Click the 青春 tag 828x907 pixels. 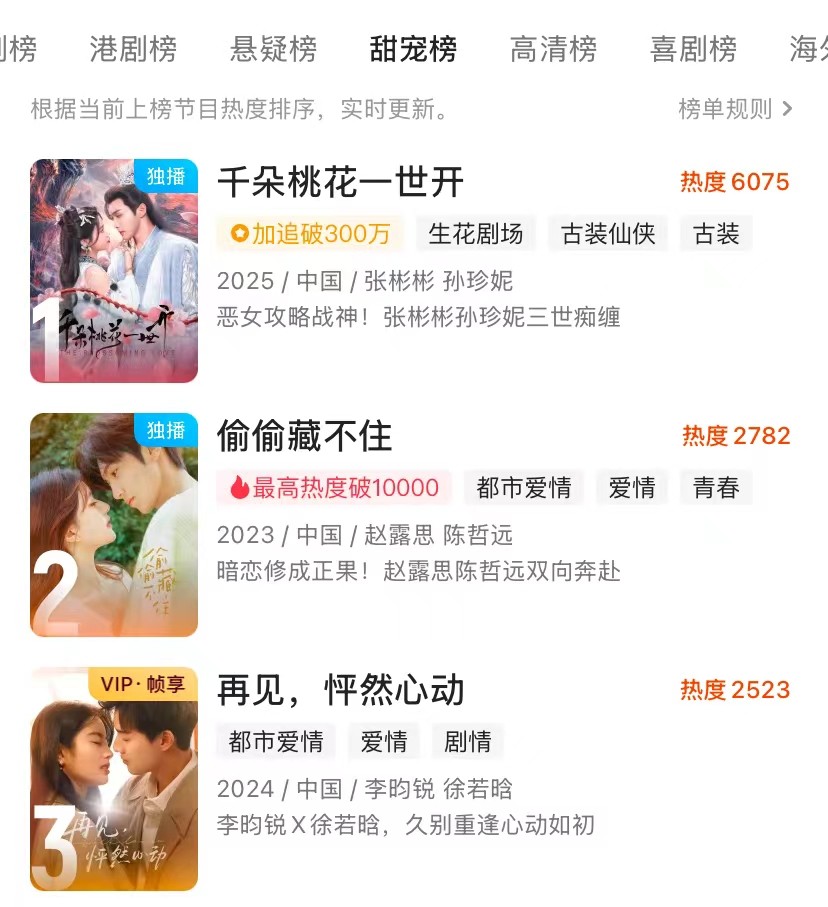(715, 488)
